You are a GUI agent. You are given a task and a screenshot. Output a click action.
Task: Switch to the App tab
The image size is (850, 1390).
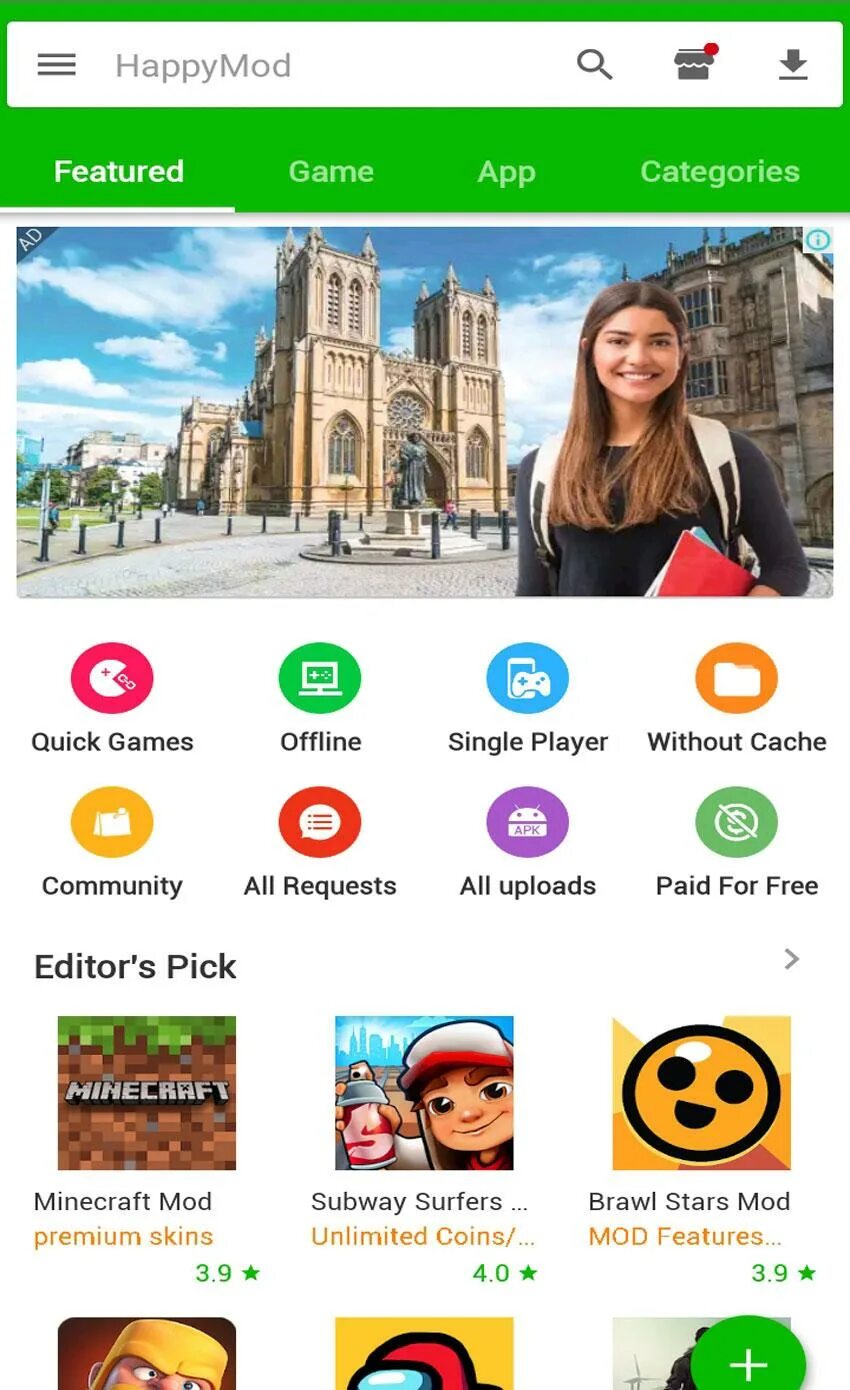[x=506, y=171]
